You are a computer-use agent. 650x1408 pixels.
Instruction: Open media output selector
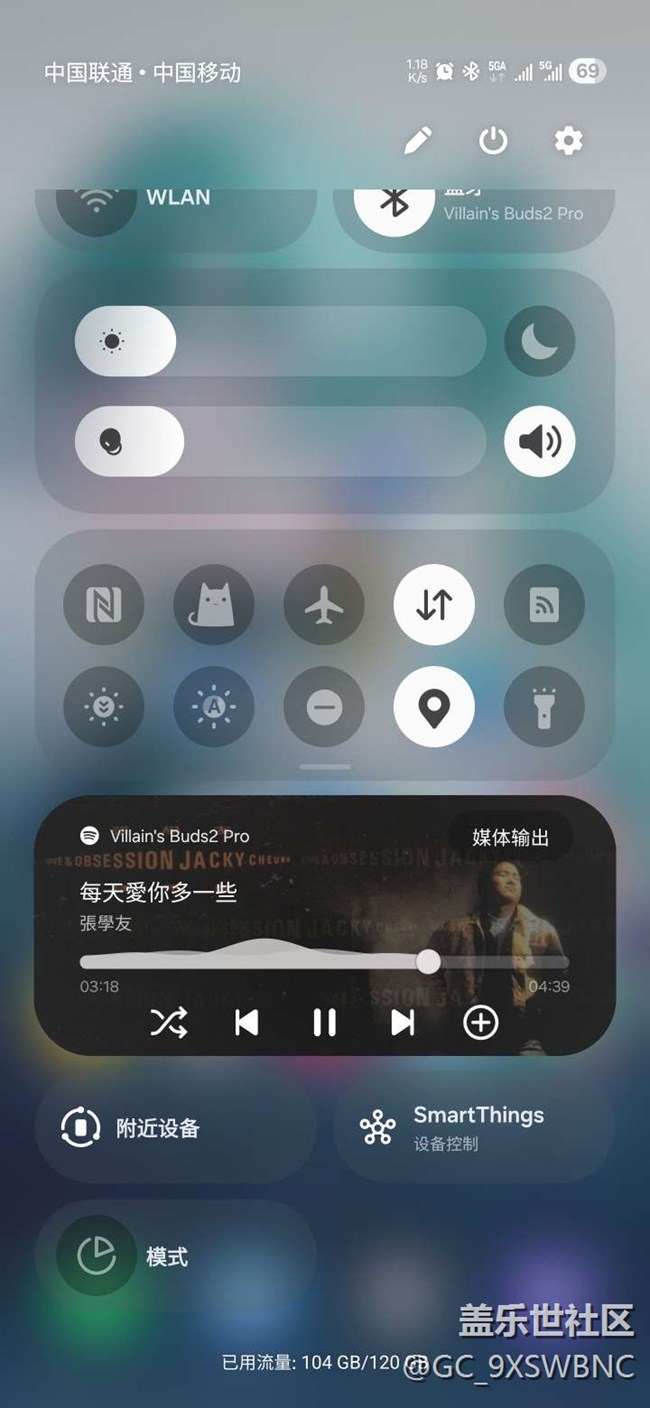[511, 837]
